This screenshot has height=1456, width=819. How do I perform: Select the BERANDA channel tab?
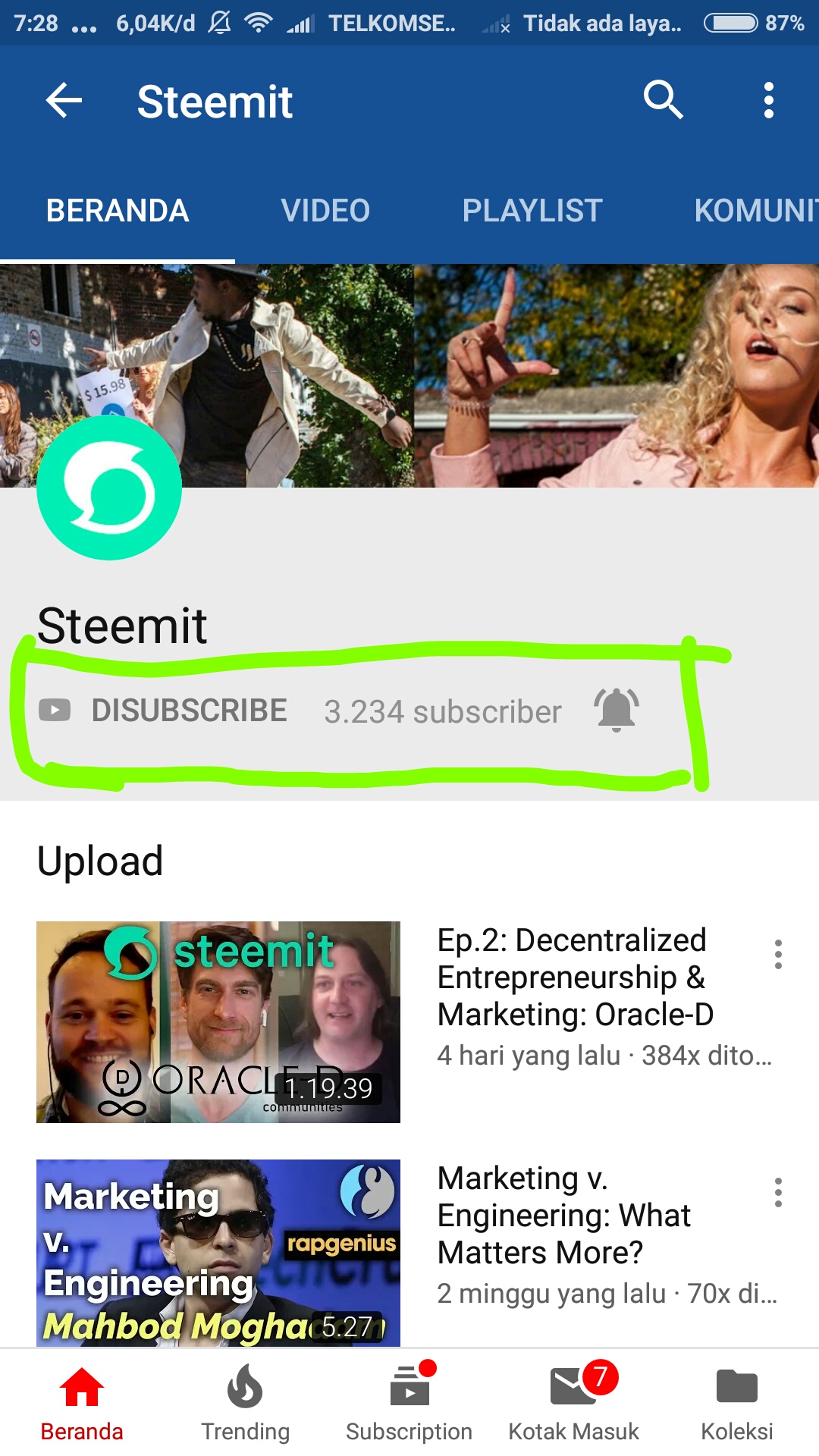pyautogui.click(x=118, y=211)
